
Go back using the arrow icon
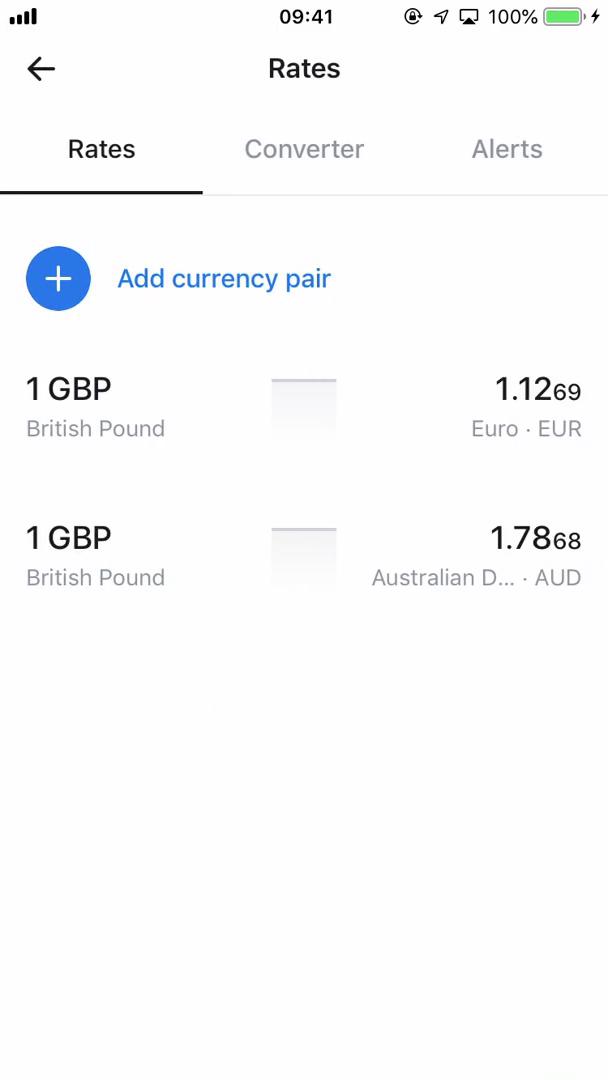(41, 69)
